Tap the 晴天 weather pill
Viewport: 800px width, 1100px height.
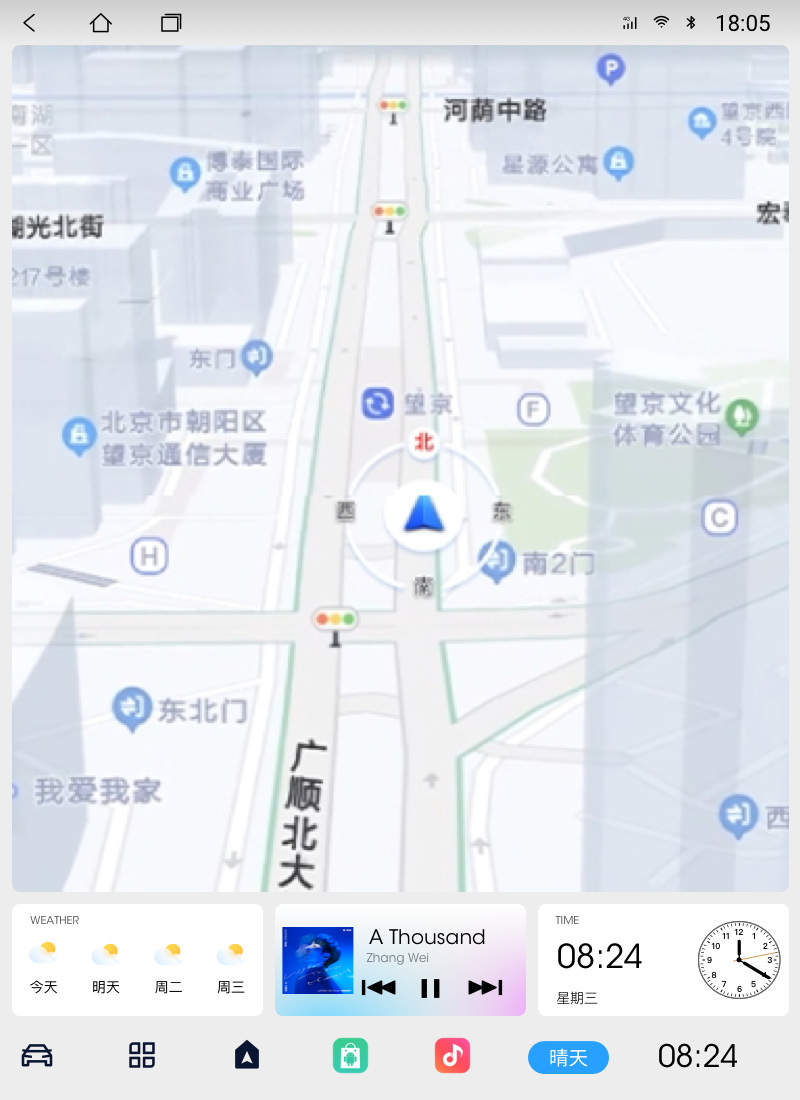tap(568, 1057)
